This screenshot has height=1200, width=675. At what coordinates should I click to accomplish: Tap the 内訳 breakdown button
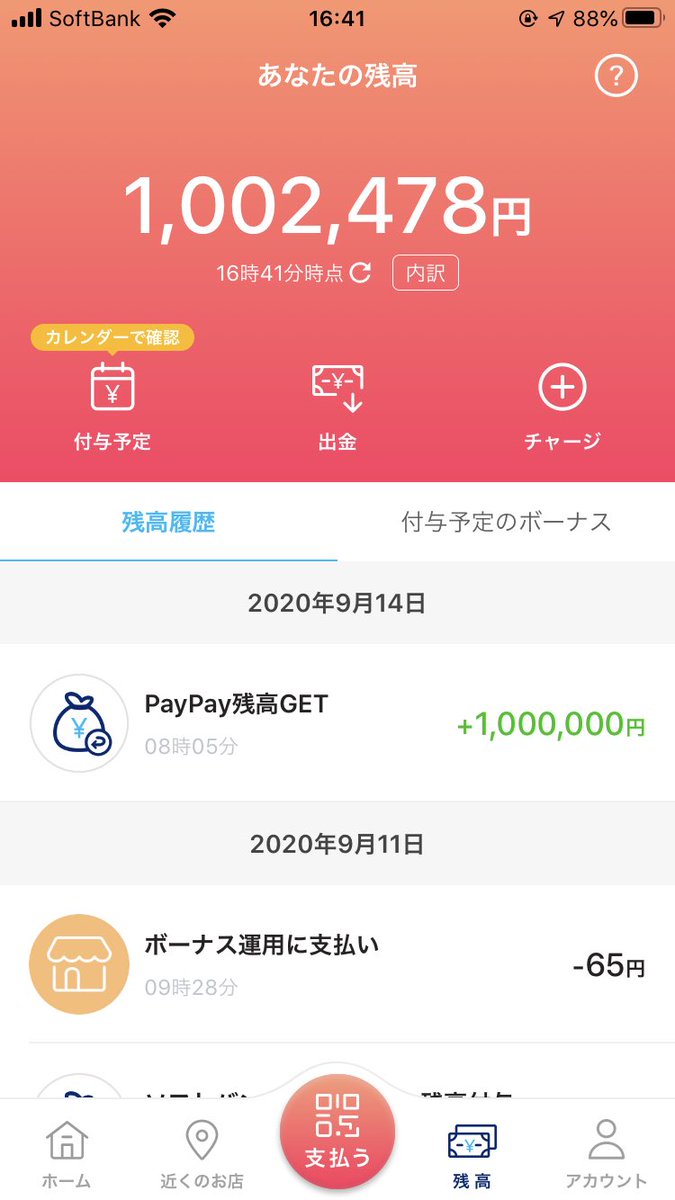[x=425, y=272]
